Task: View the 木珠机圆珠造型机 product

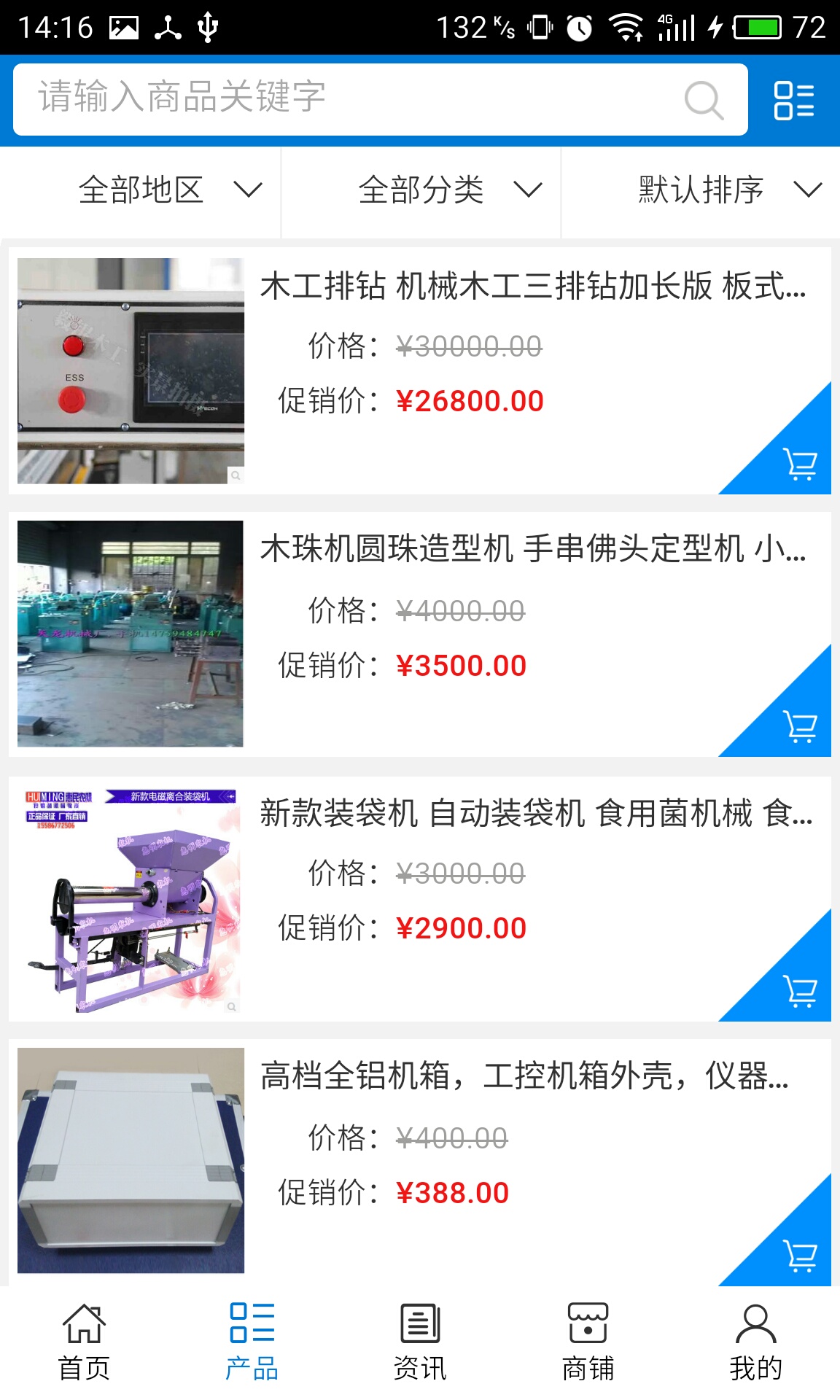Action: [x=532, y=548]
